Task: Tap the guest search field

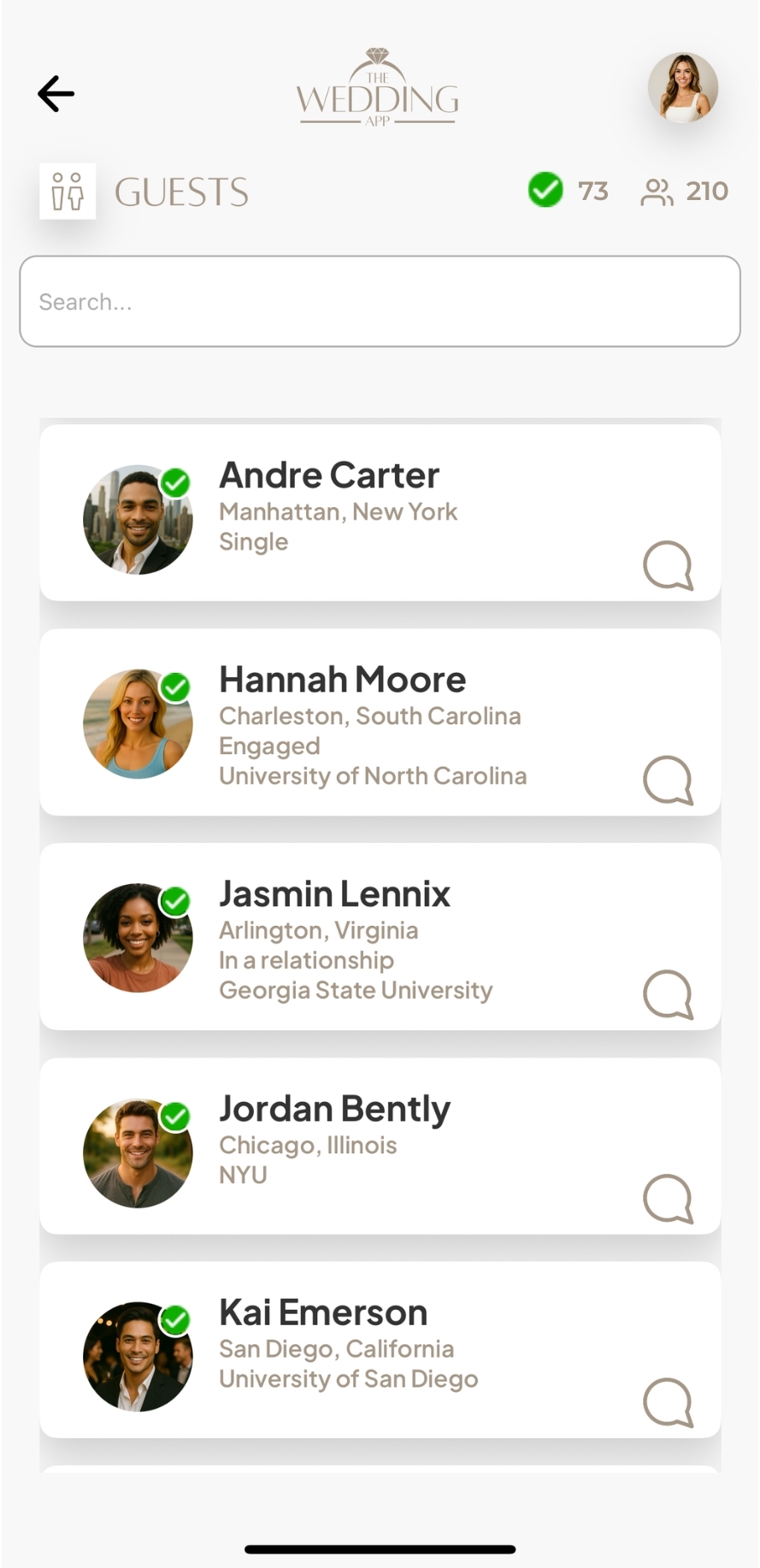Action: click(x=380, y=302)
